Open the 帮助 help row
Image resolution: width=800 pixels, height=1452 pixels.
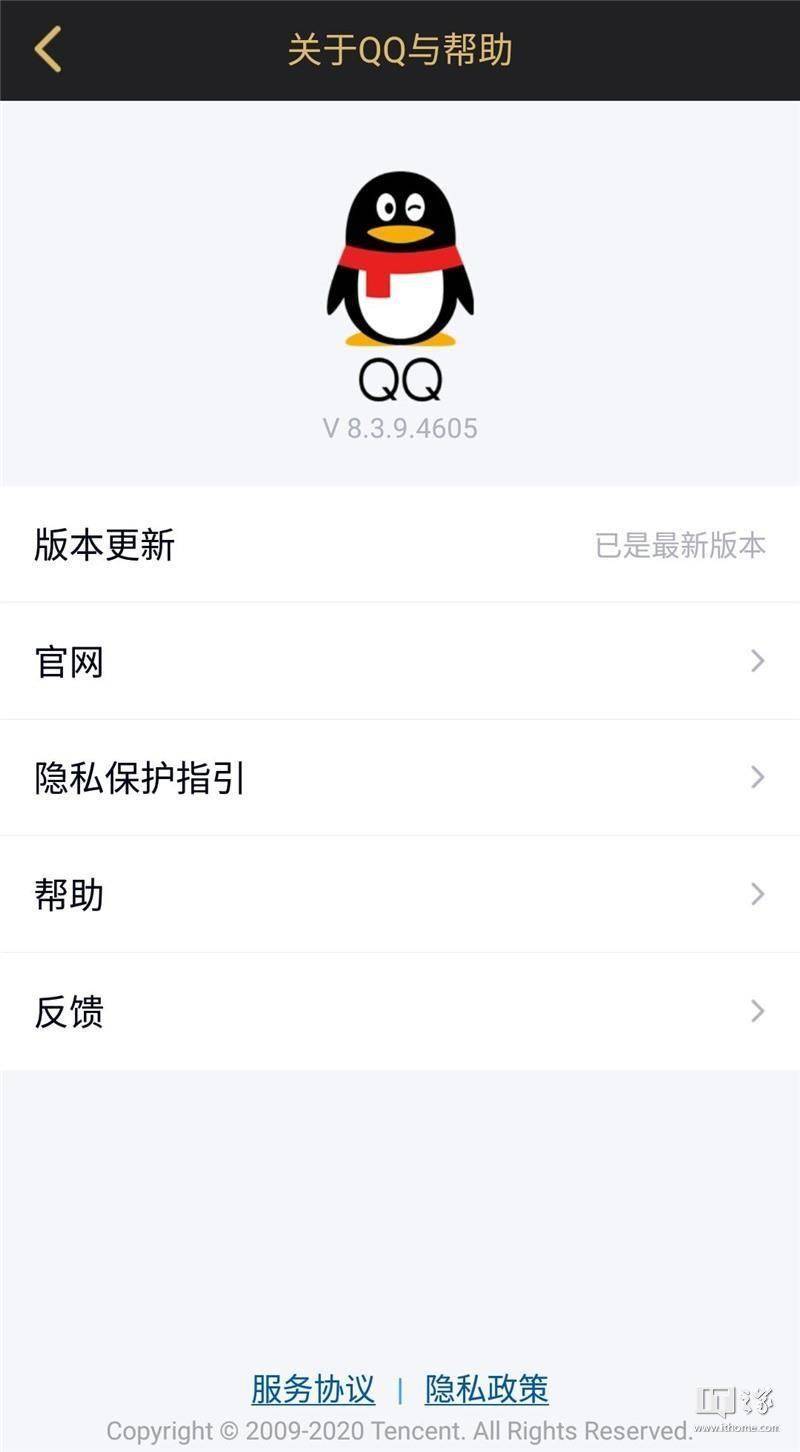coord(400,894)
